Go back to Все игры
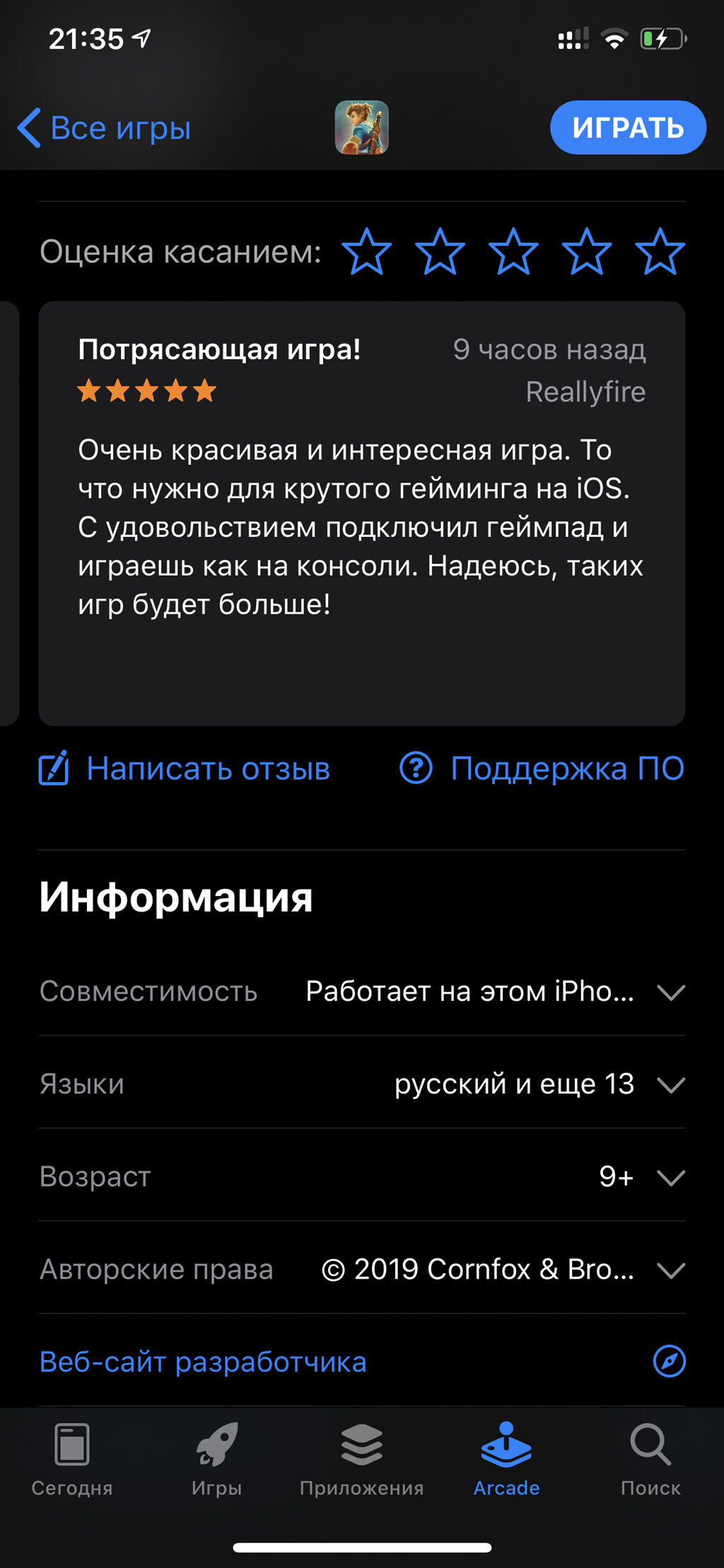Screen dimensions: 724x1568 click(104, 128)
